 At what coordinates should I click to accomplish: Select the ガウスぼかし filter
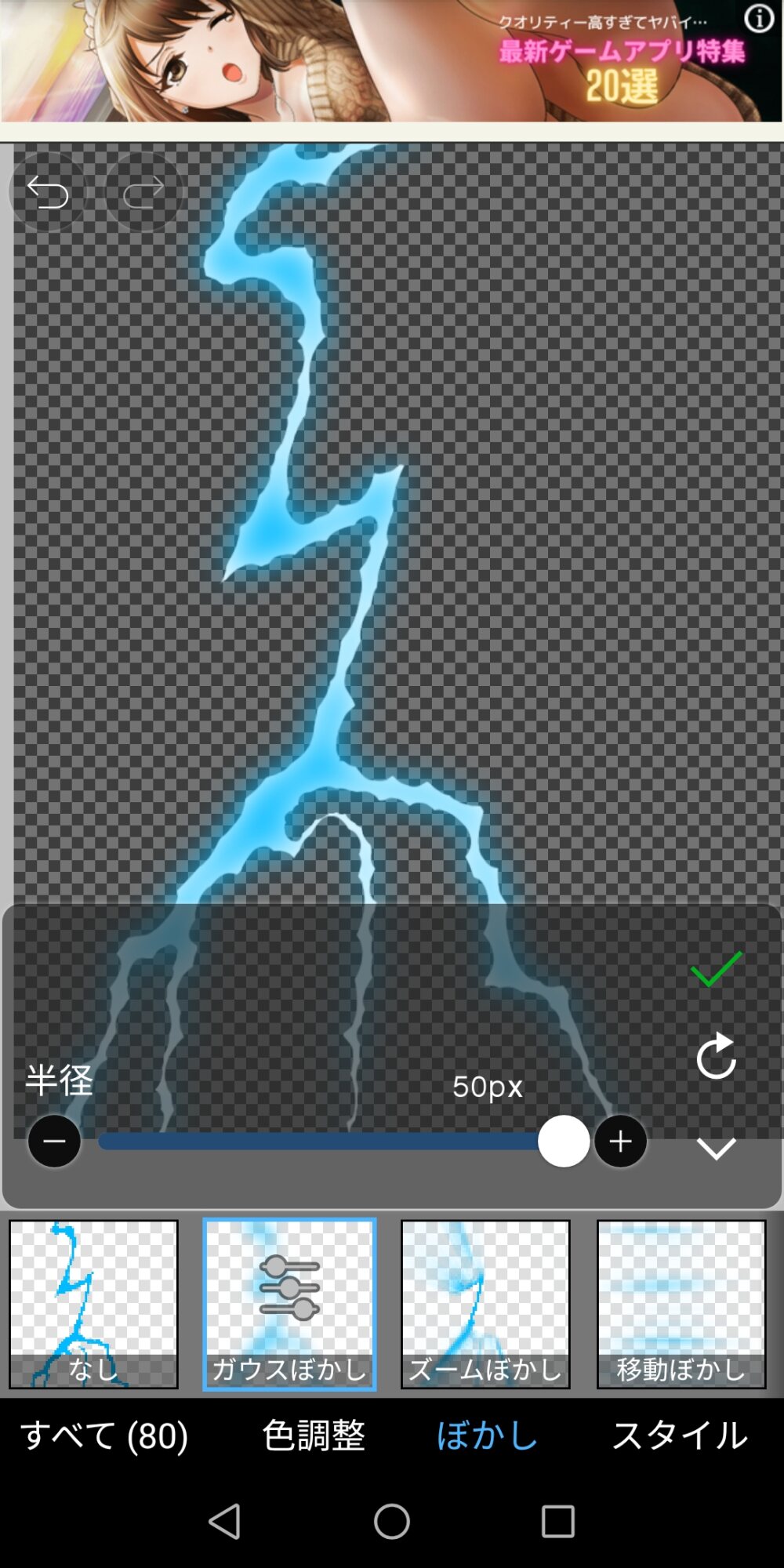[x=289, y=1304]
